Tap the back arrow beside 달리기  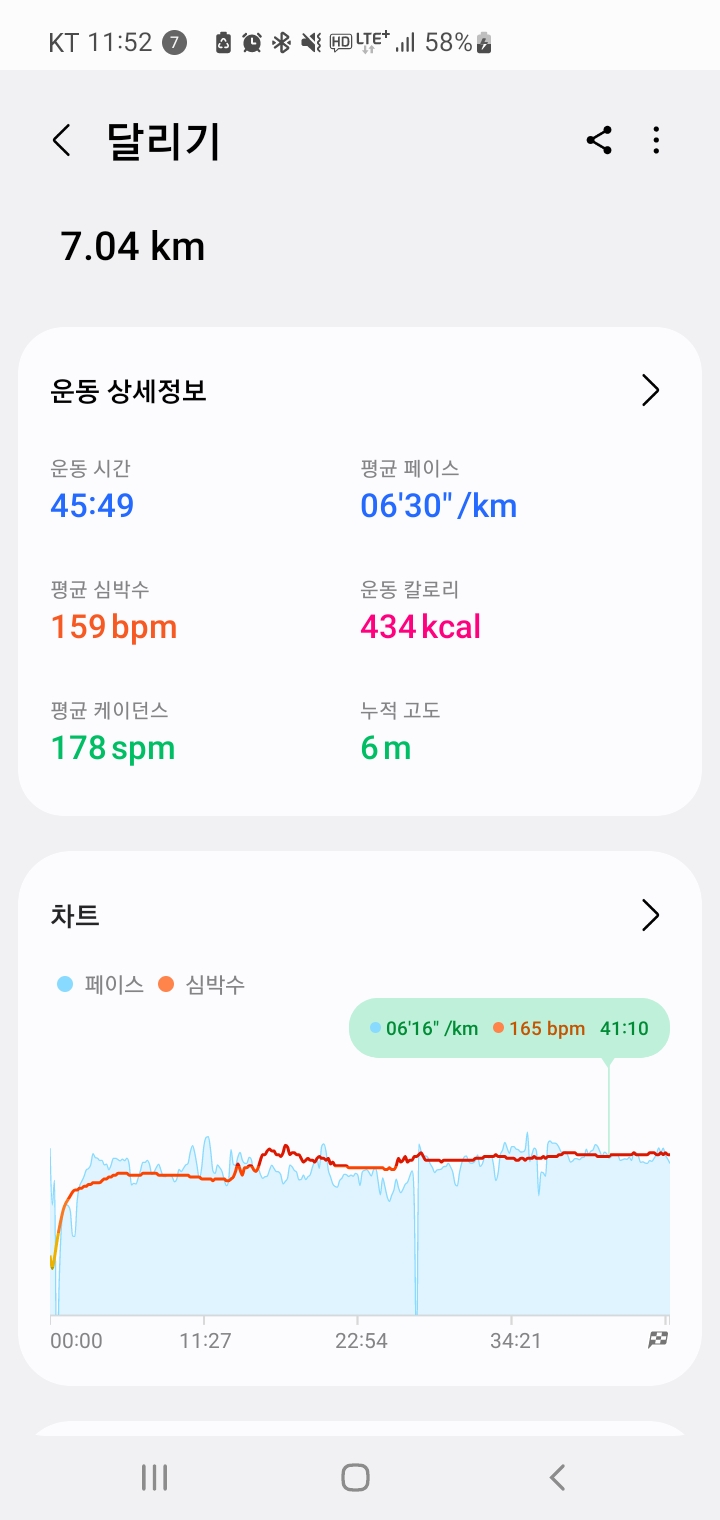(x=61, y=141)
